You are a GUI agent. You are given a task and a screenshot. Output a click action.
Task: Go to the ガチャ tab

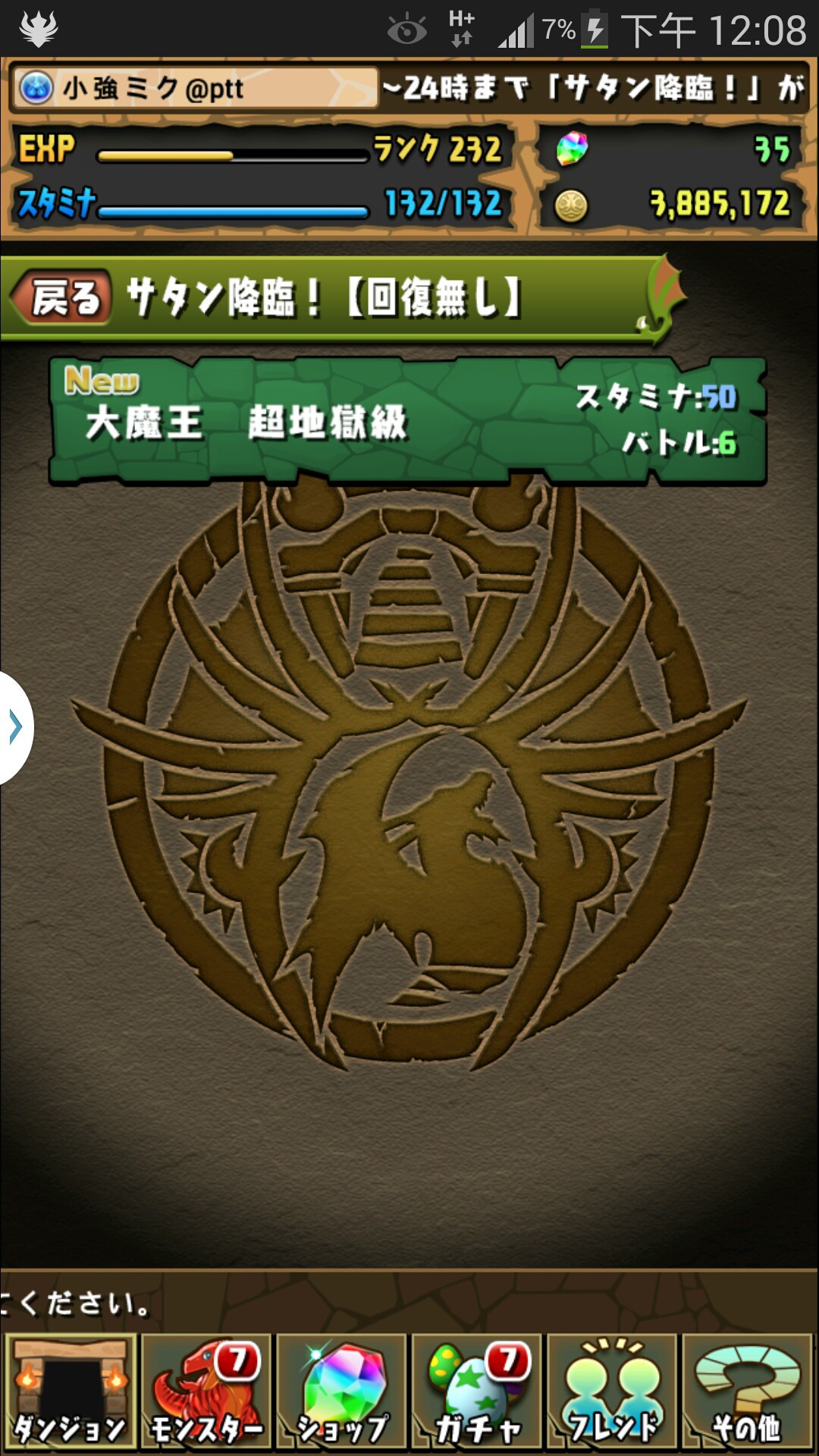[x=476, y=1392]
